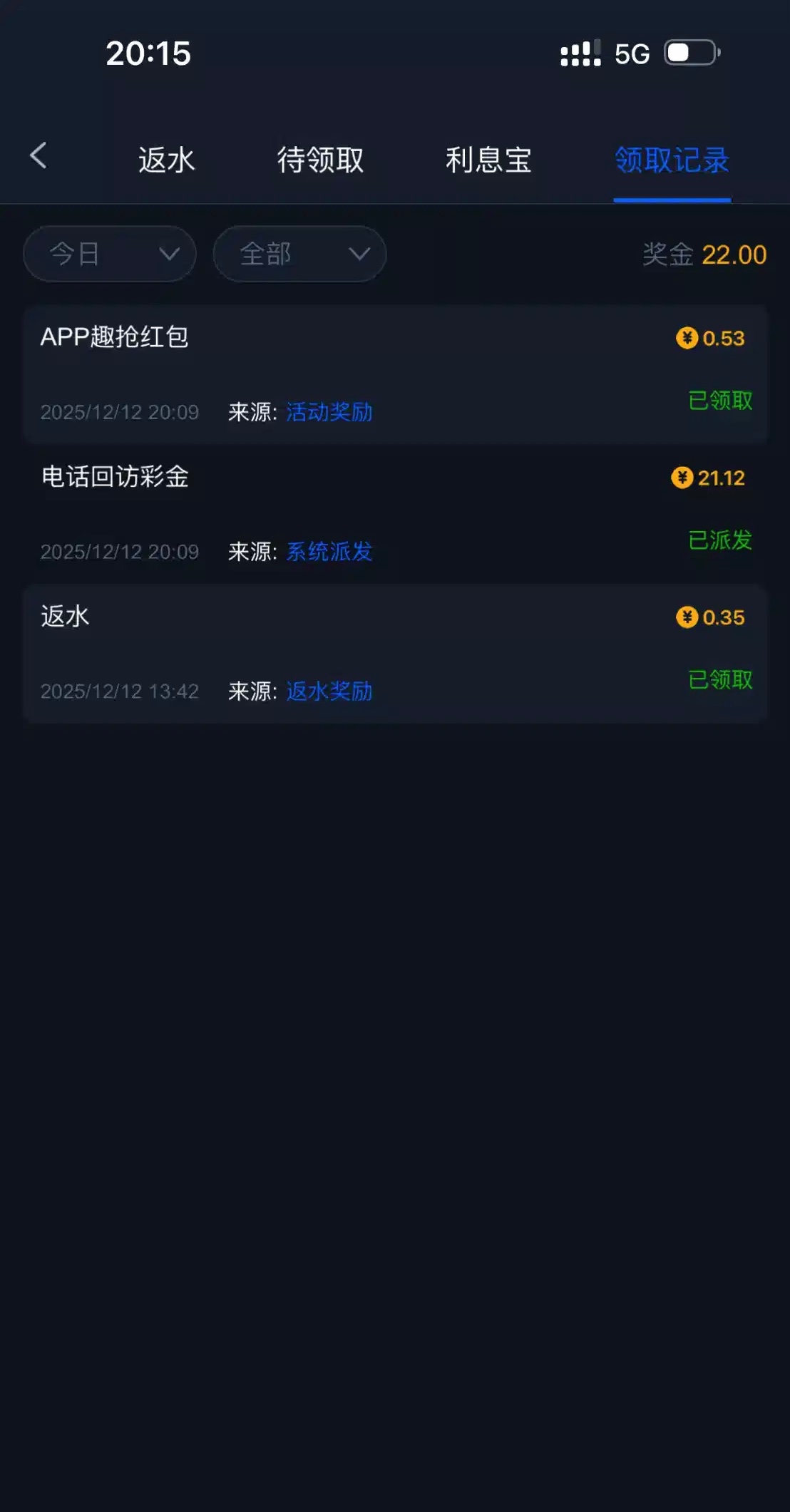Switch to the 返水 tab
Screen dimensions: 790x1512
(x=166, y=160)
